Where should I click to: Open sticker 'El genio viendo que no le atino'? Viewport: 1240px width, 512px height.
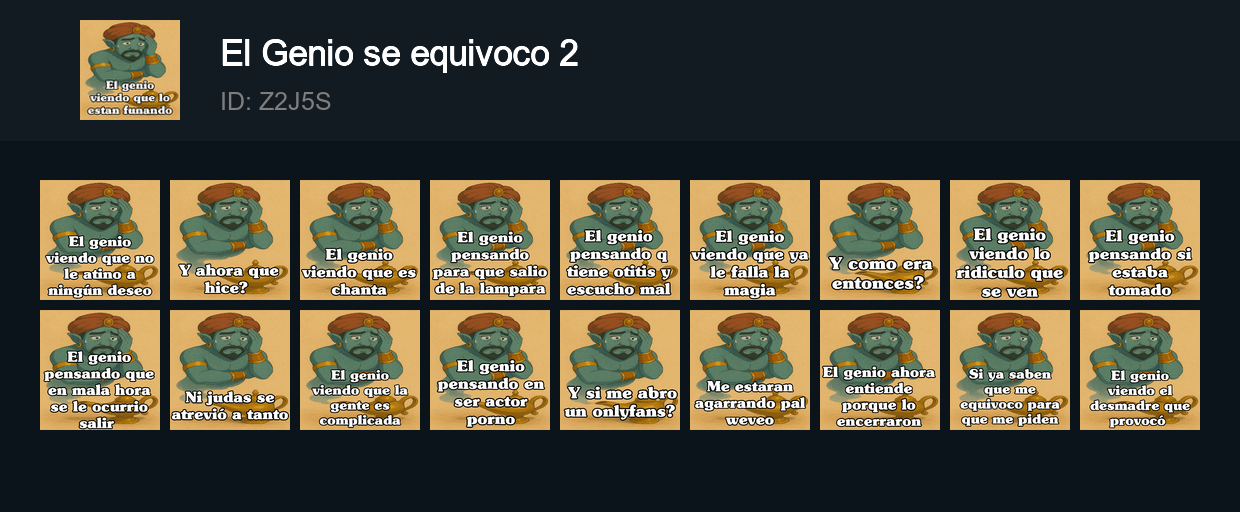pos(100,240)
